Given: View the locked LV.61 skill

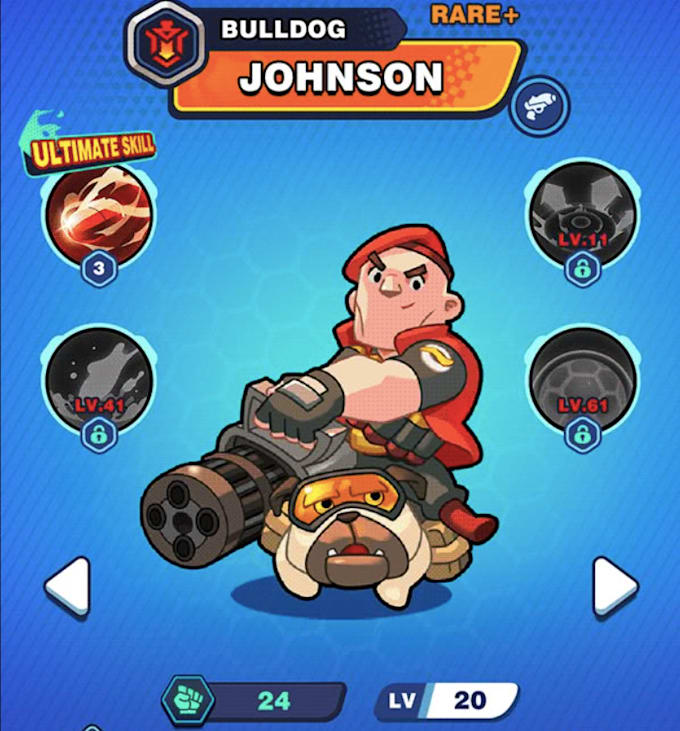Looking at the screenshot, I should tap(582, 380).
